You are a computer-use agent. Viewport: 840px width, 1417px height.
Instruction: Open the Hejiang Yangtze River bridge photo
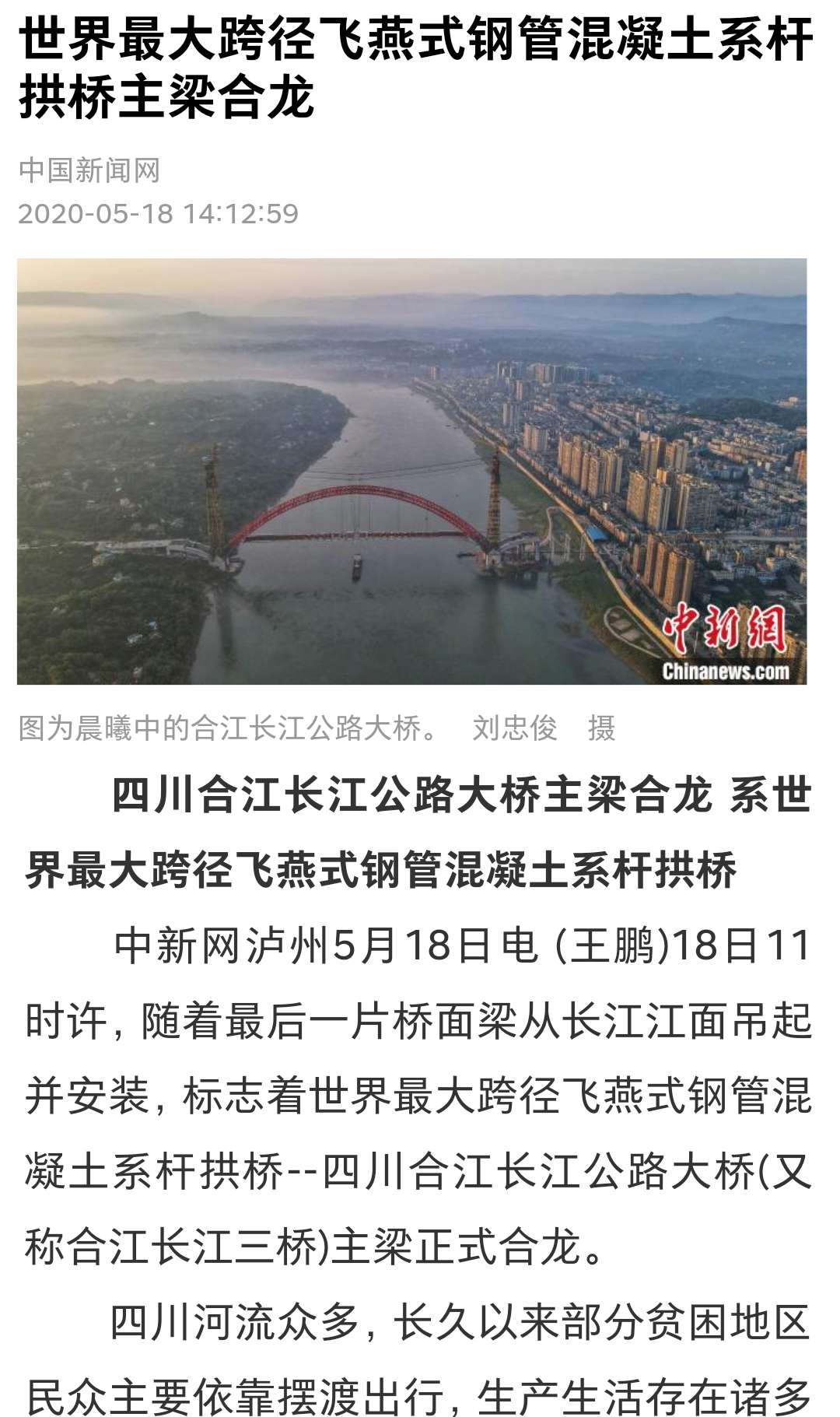point(411,471)
